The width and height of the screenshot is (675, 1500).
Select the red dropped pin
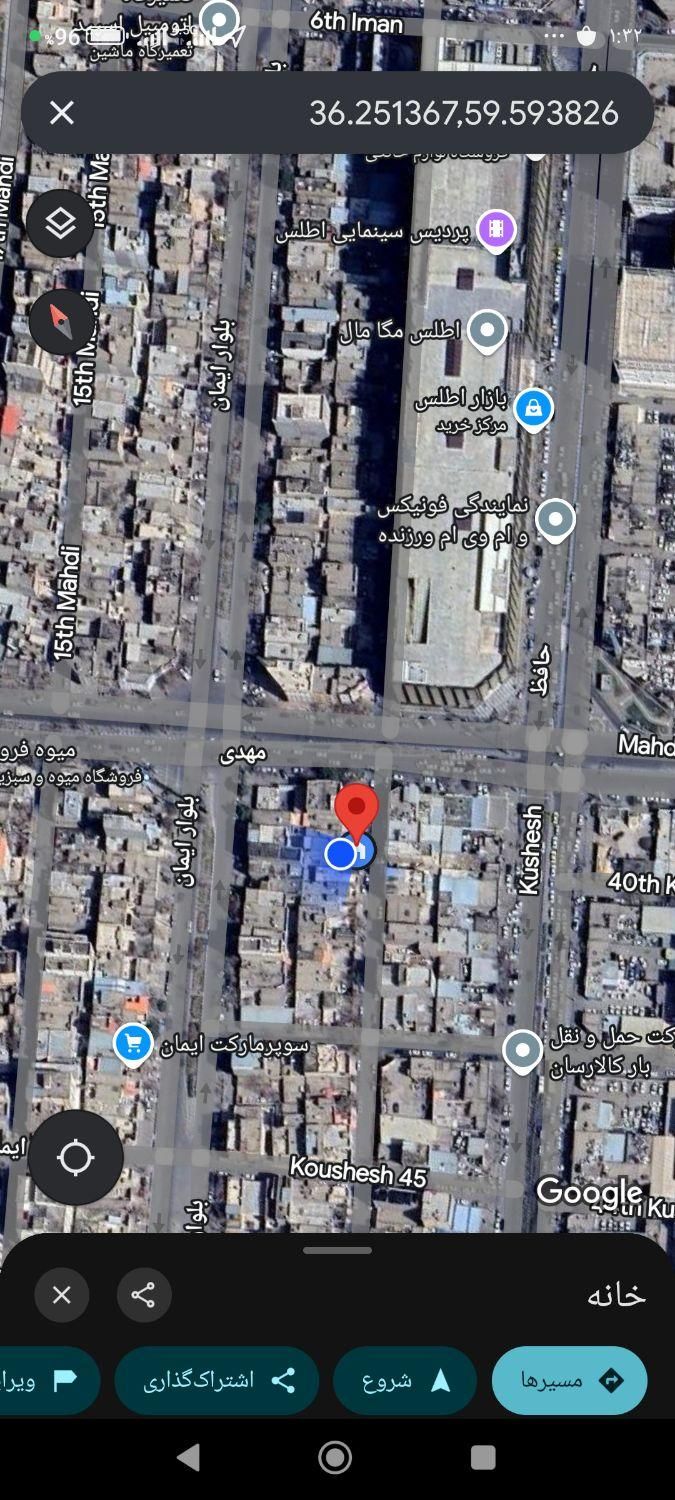click(x=356, y=808)
